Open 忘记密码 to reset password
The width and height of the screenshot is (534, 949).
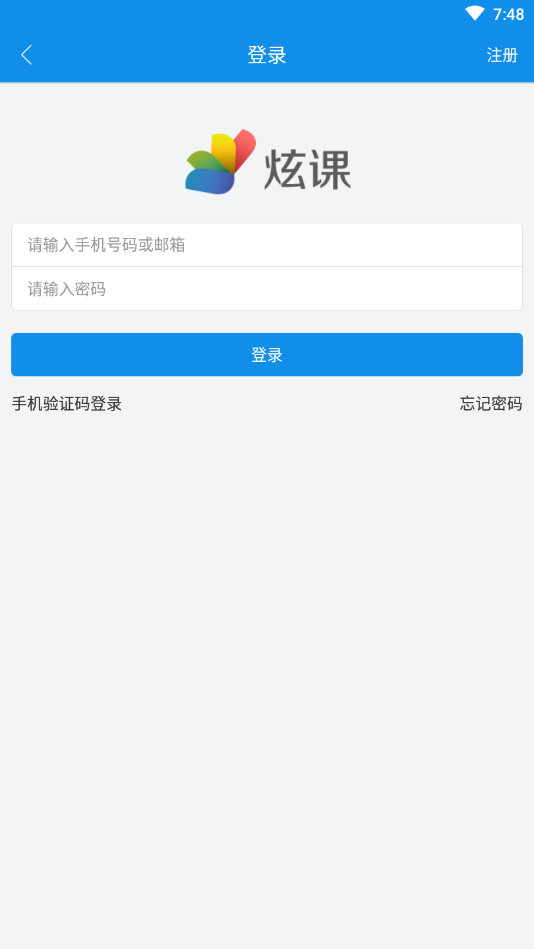pyautogui.click(x=491, y=404)
